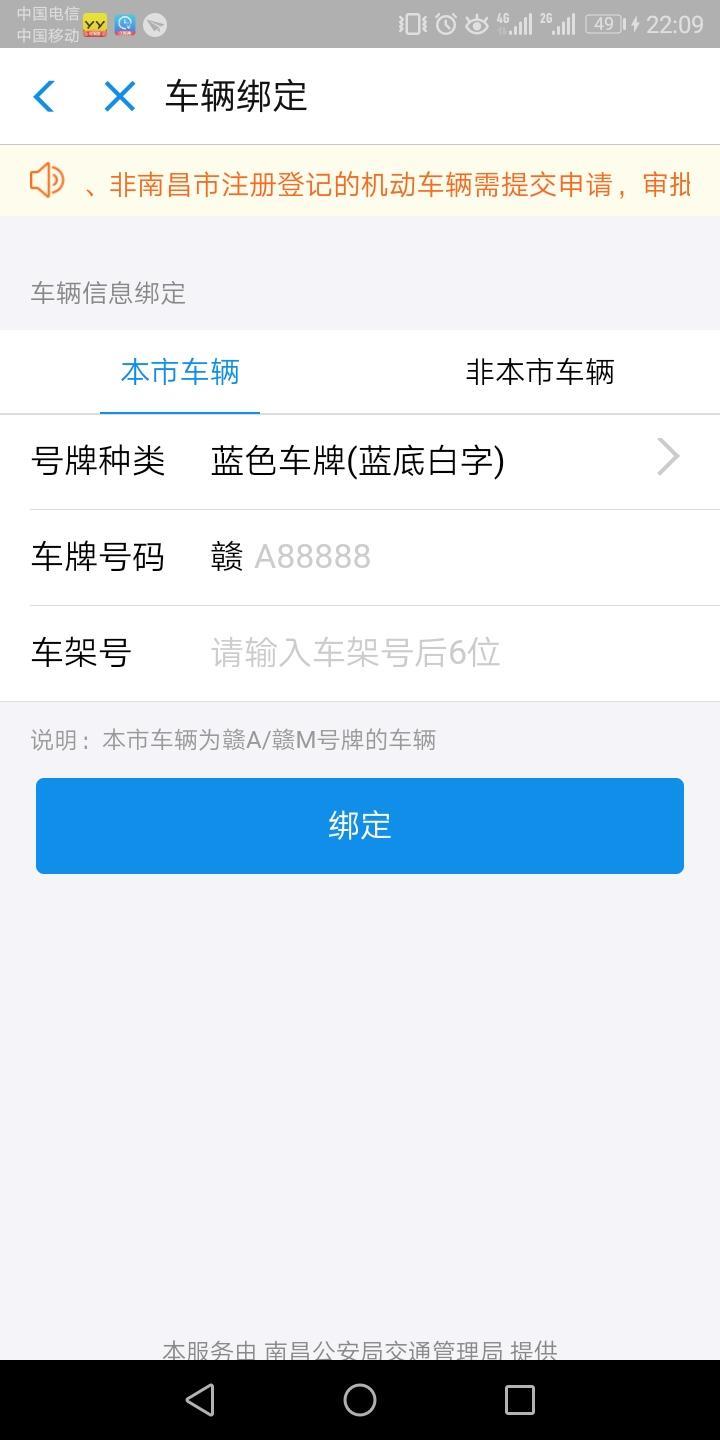
Task: Open the scrolling notice banner
Action: coord(360,181)
